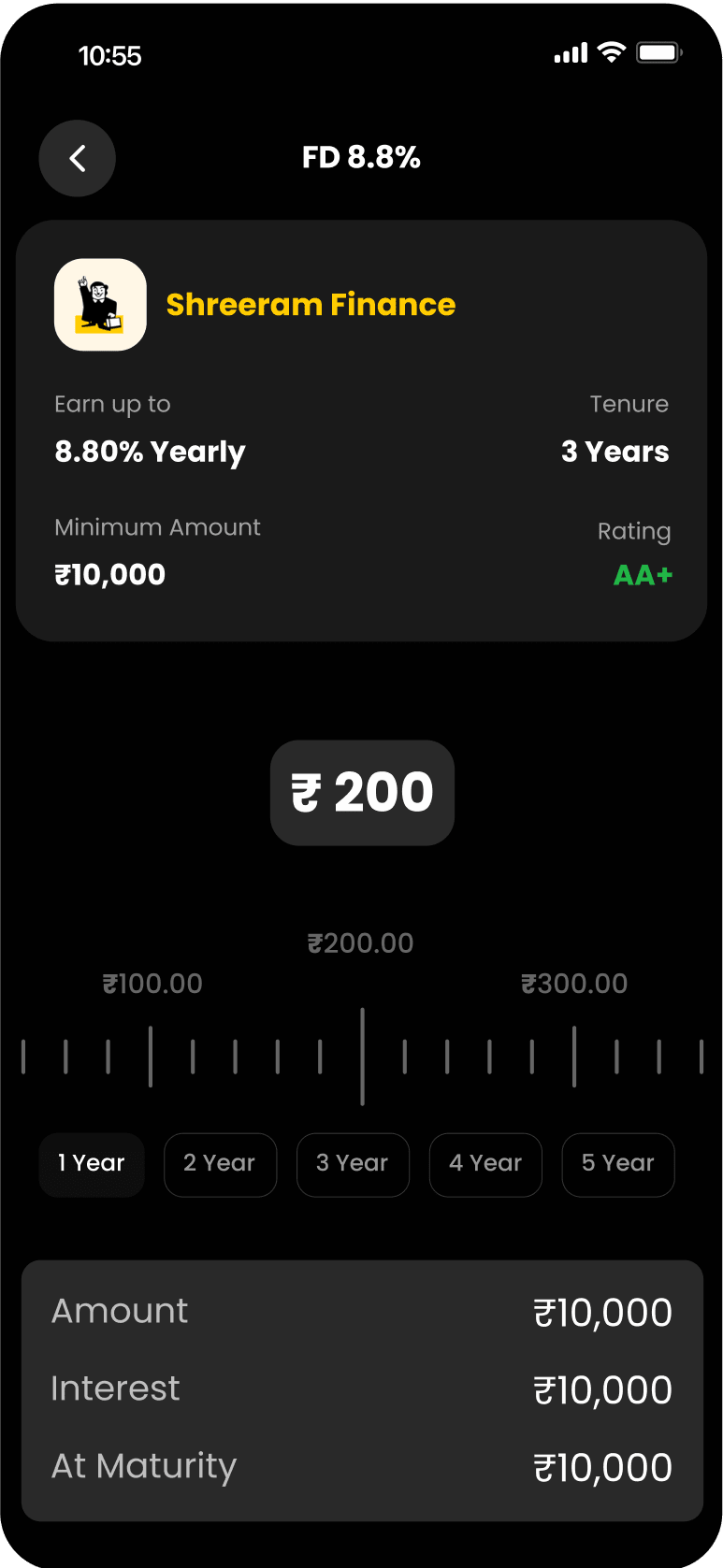Enable the 5 Year tenure
Viewport: 723px width, 1568px height.
(617, 1164)
